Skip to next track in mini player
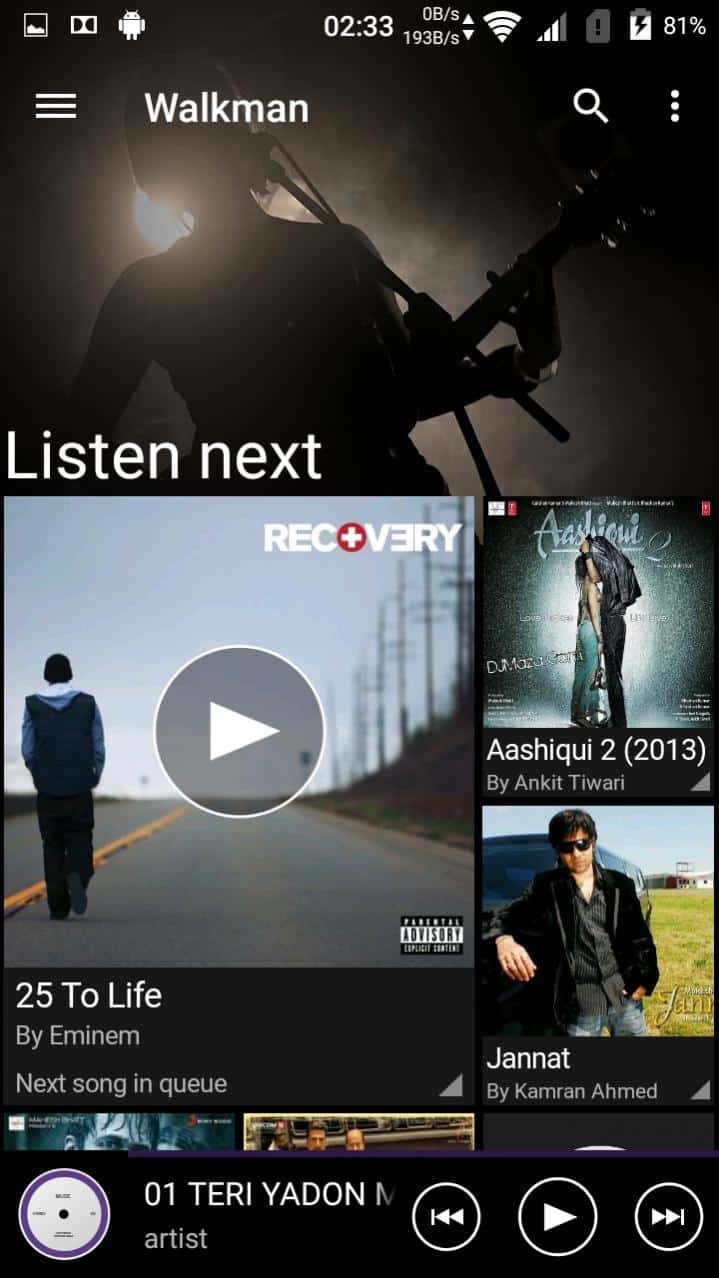The width and height of the screenshot is (719, 1278). (669, 1216)
